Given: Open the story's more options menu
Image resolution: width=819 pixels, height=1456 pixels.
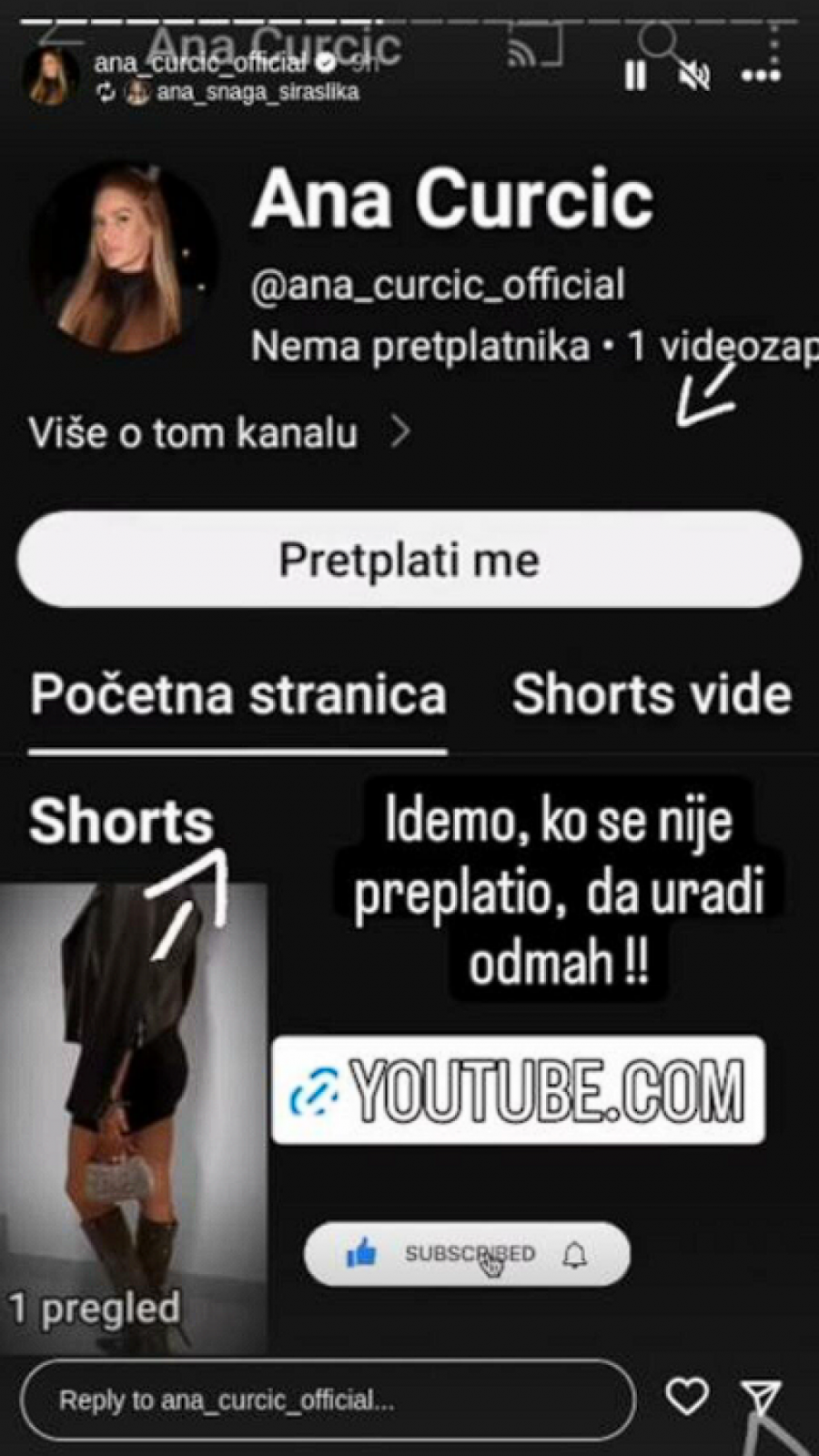Looking at the screenshot, I should pyautogui.click(x=761, y=76).
